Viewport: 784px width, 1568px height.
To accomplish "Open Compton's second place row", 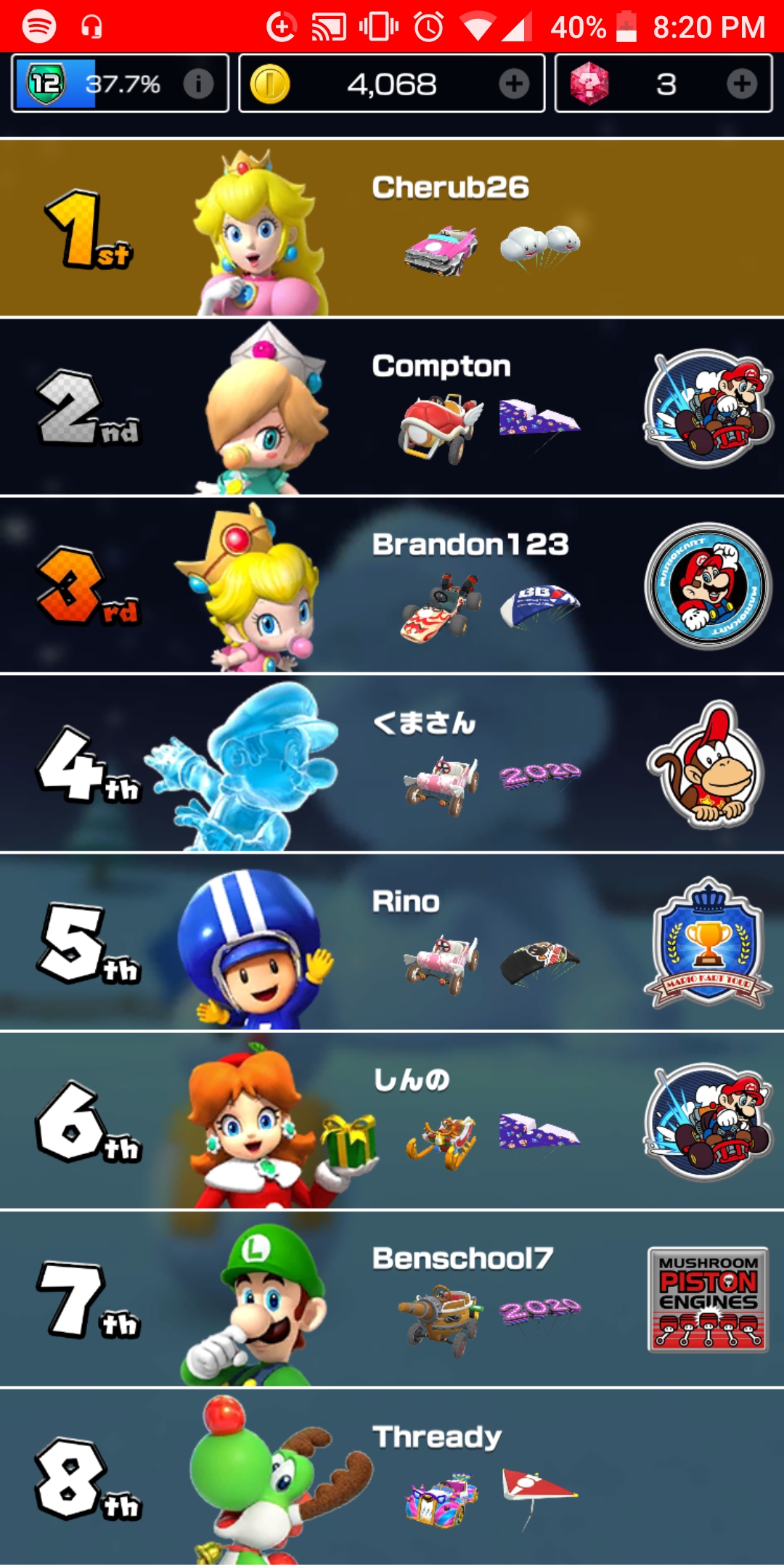I will click(x=392, y=407).
